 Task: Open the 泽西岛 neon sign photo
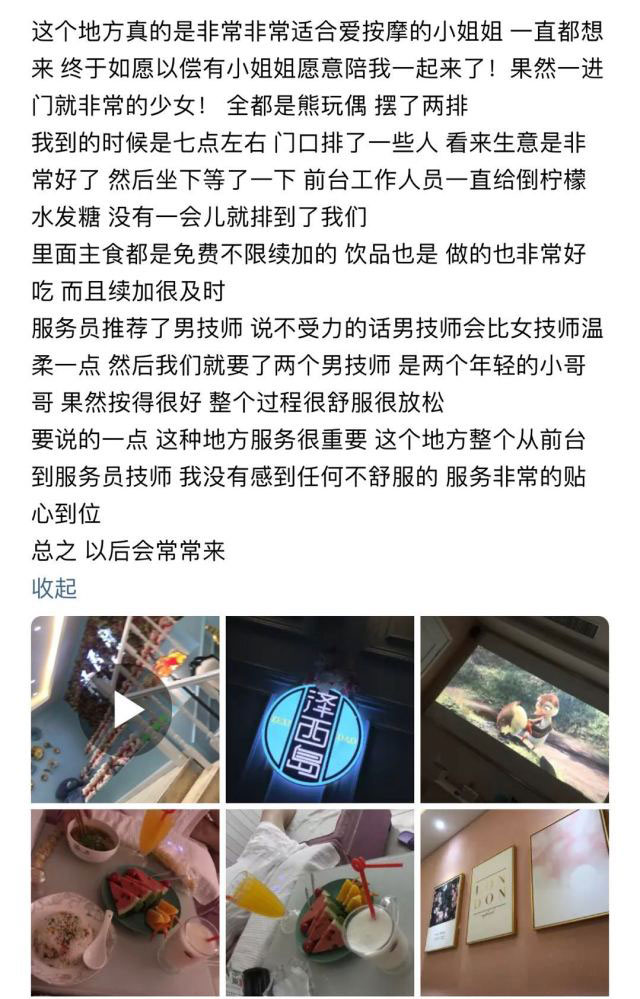pos(319,709)
